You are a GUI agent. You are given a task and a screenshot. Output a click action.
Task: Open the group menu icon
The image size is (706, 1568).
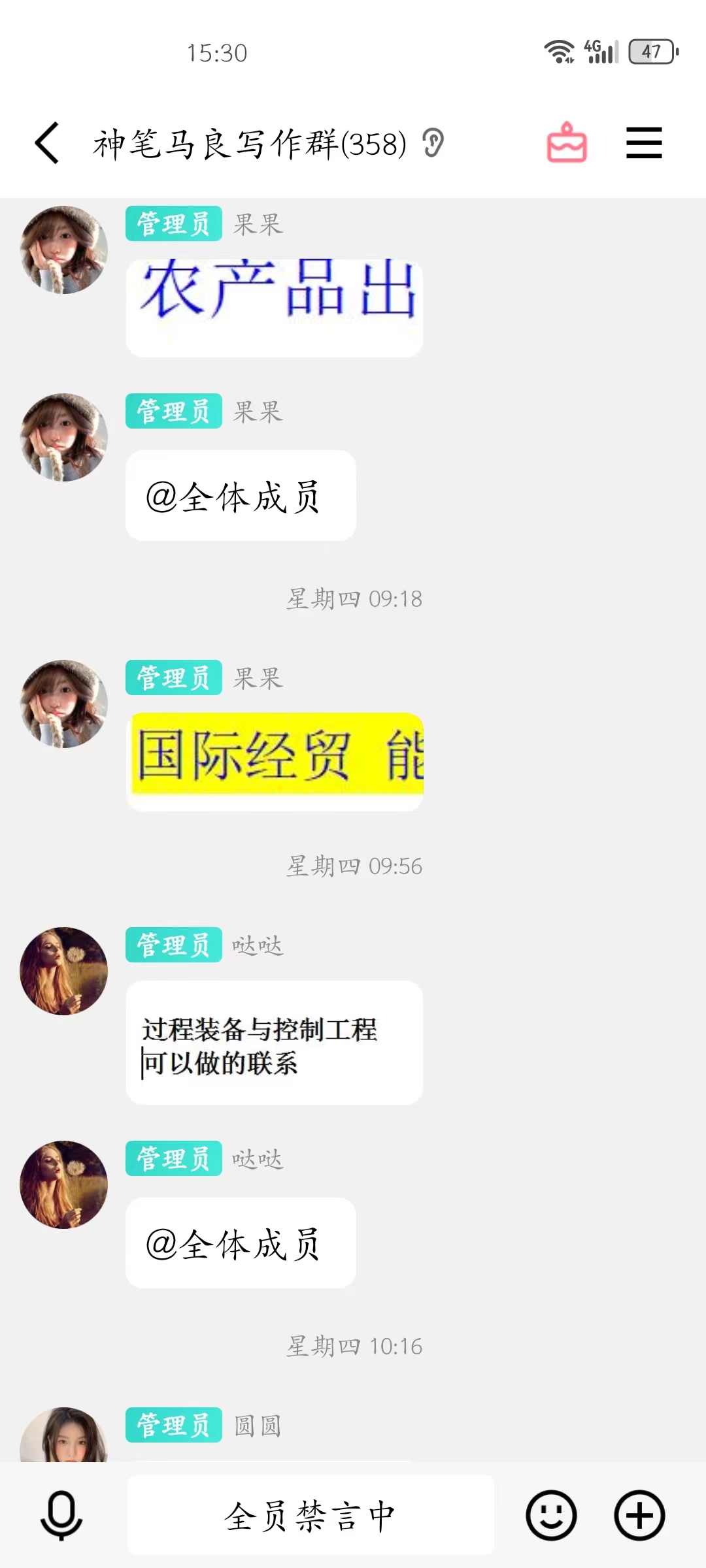644,143
